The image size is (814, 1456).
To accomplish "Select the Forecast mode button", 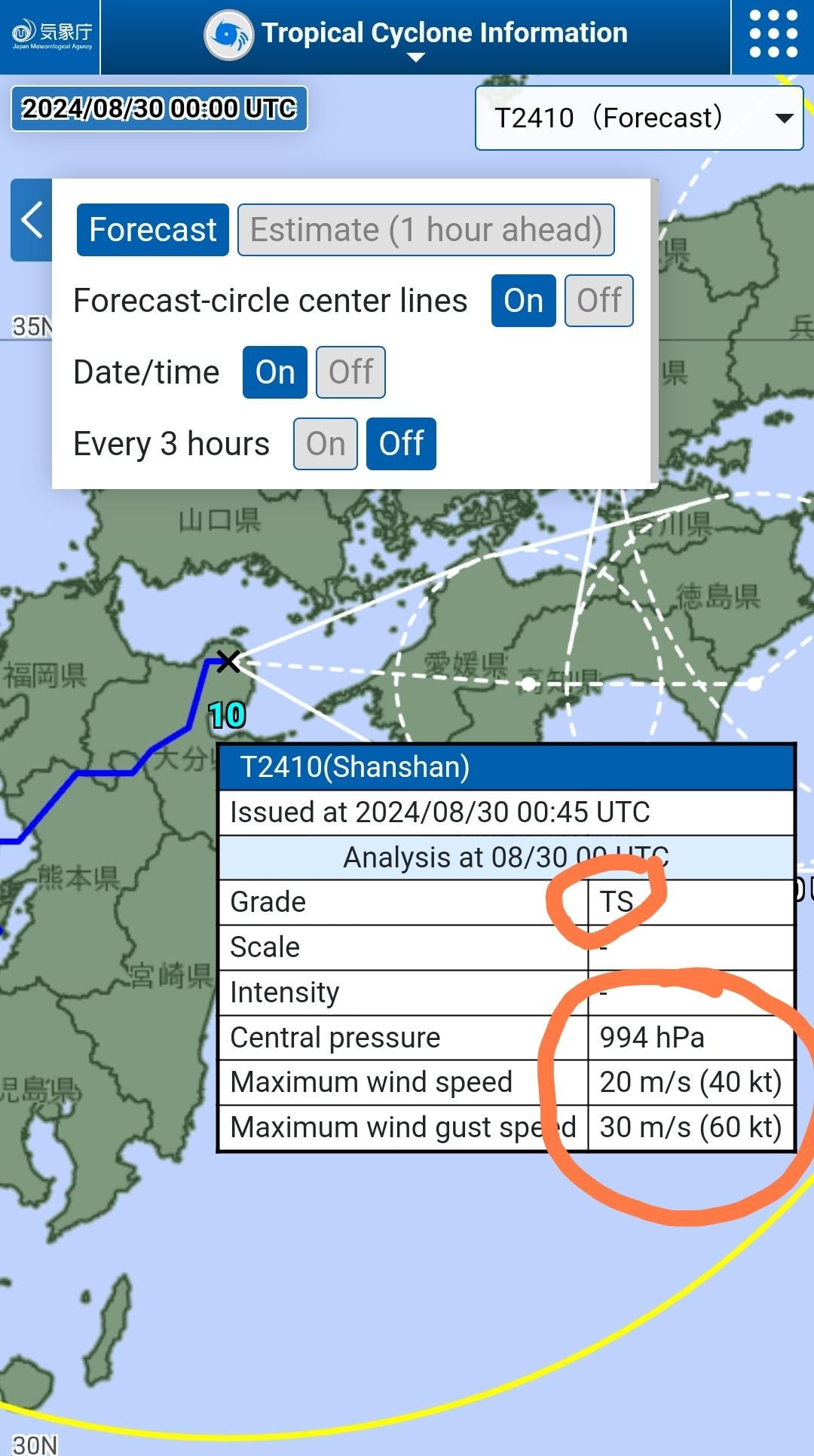I will point(153,230).
